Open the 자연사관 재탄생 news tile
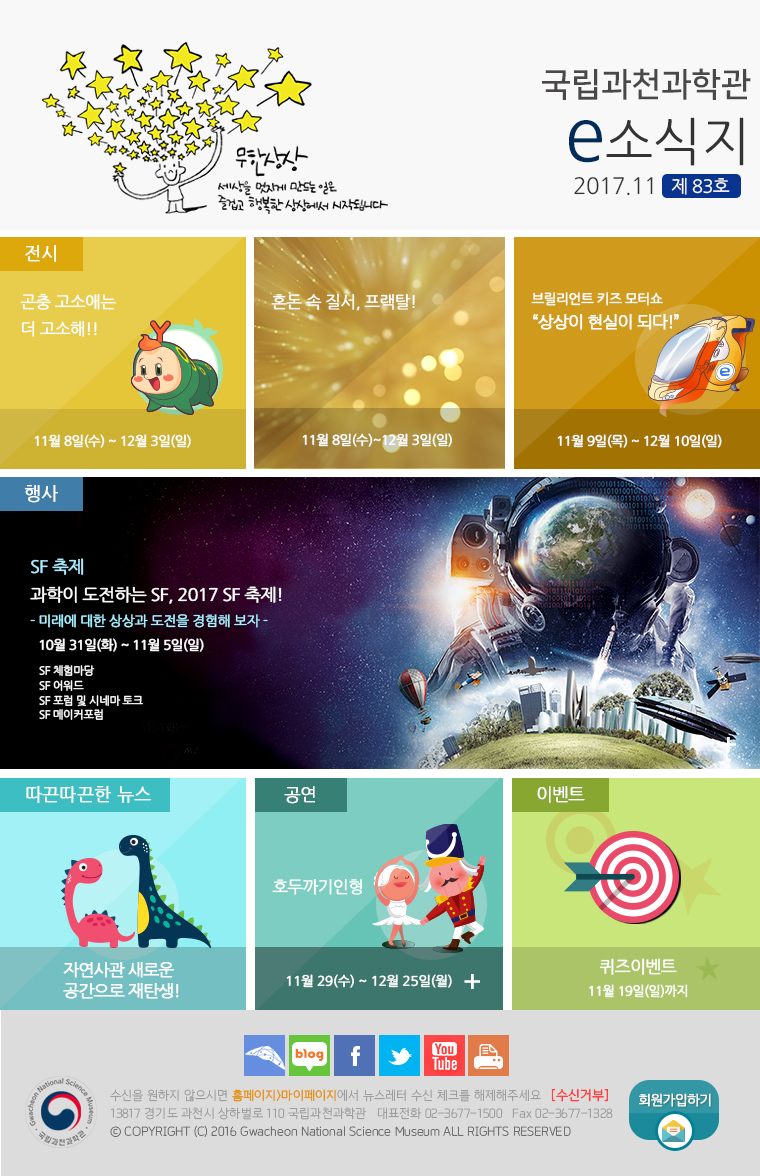Image resolution: width=760 pixels, height=1176 pixels. click(x=123, y=893)
